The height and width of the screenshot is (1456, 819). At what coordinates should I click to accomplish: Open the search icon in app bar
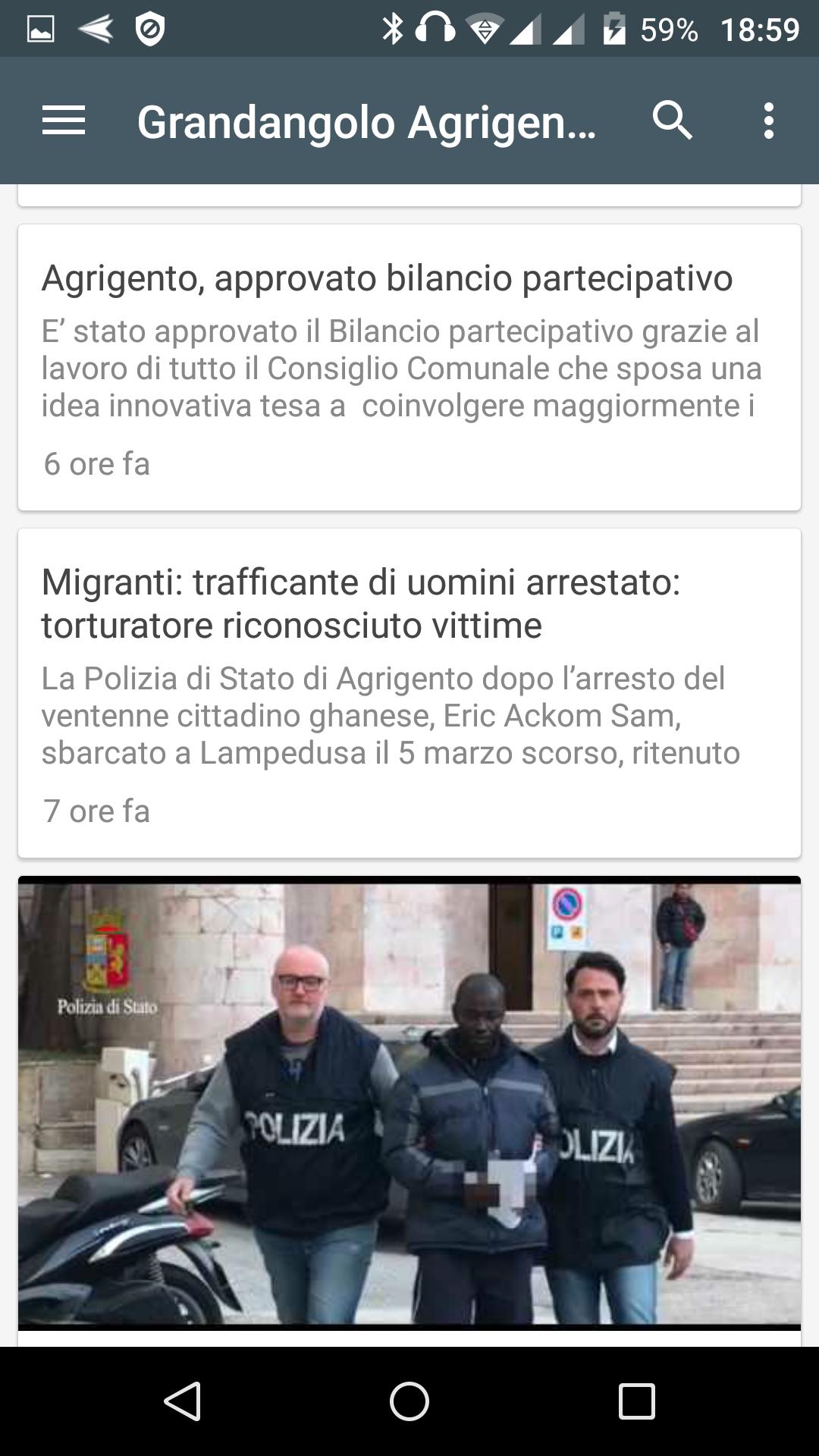point(673,121)
